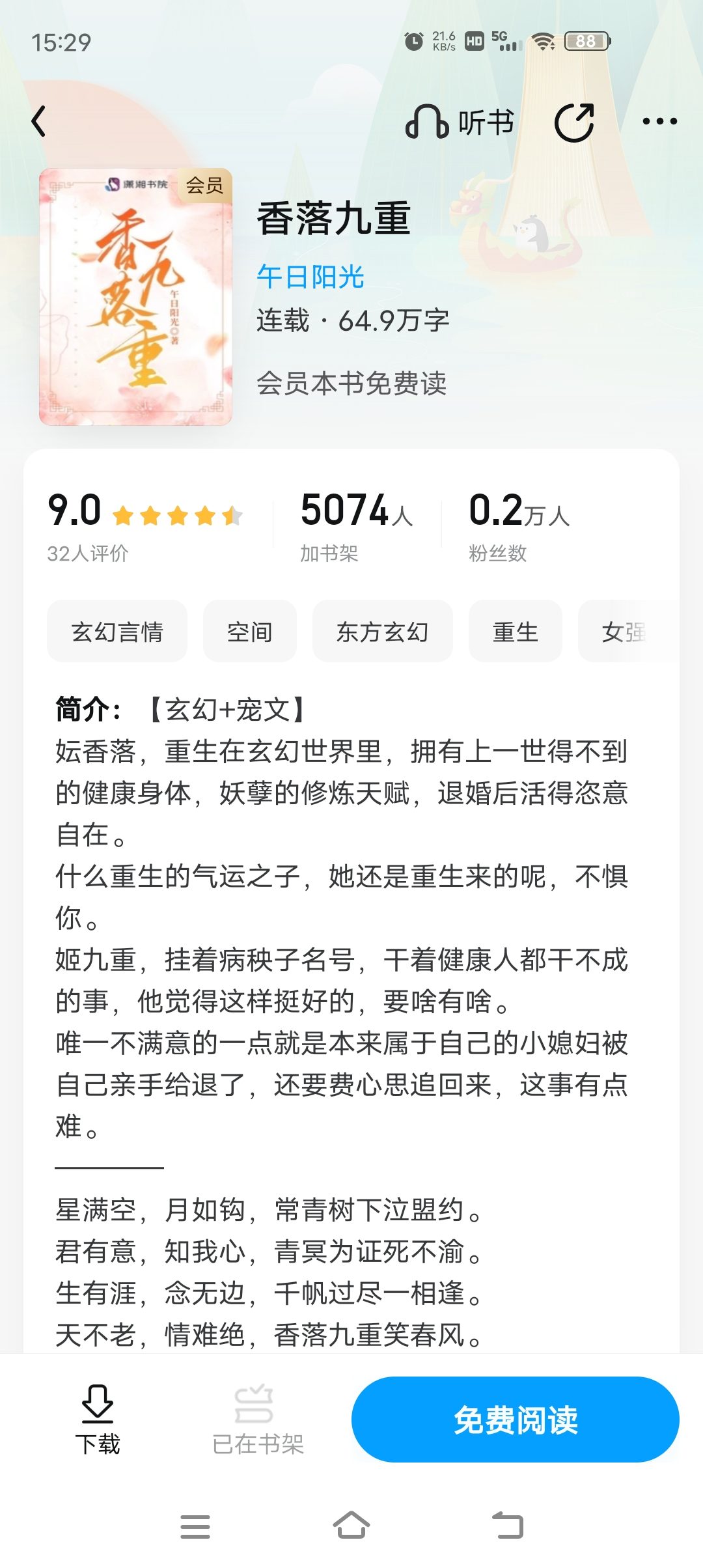The height and width of the screenshot is (1568, 703).
Task: Tap 已在书架 bookshelf button
Action: 258,1421
